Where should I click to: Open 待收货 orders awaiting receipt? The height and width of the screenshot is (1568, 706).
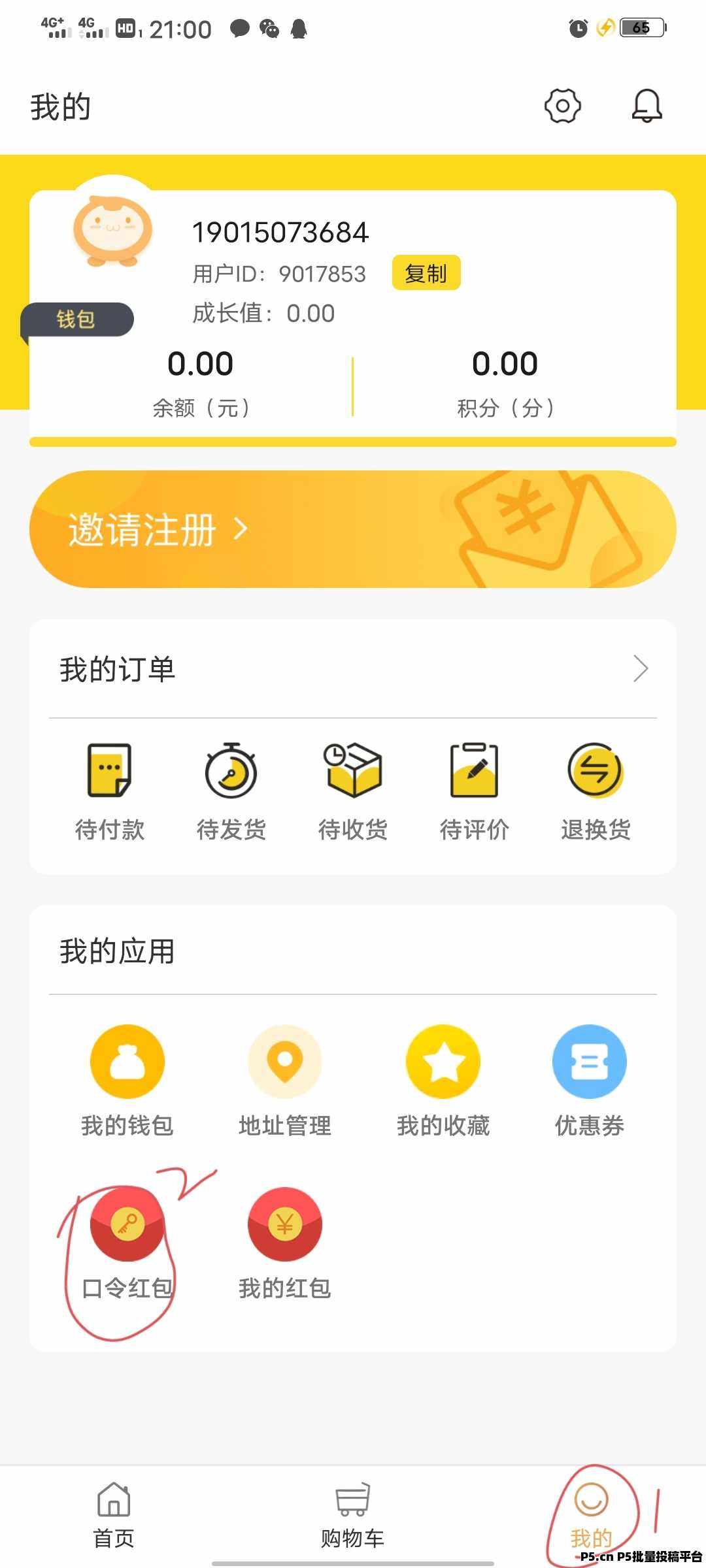coord(353,792)
